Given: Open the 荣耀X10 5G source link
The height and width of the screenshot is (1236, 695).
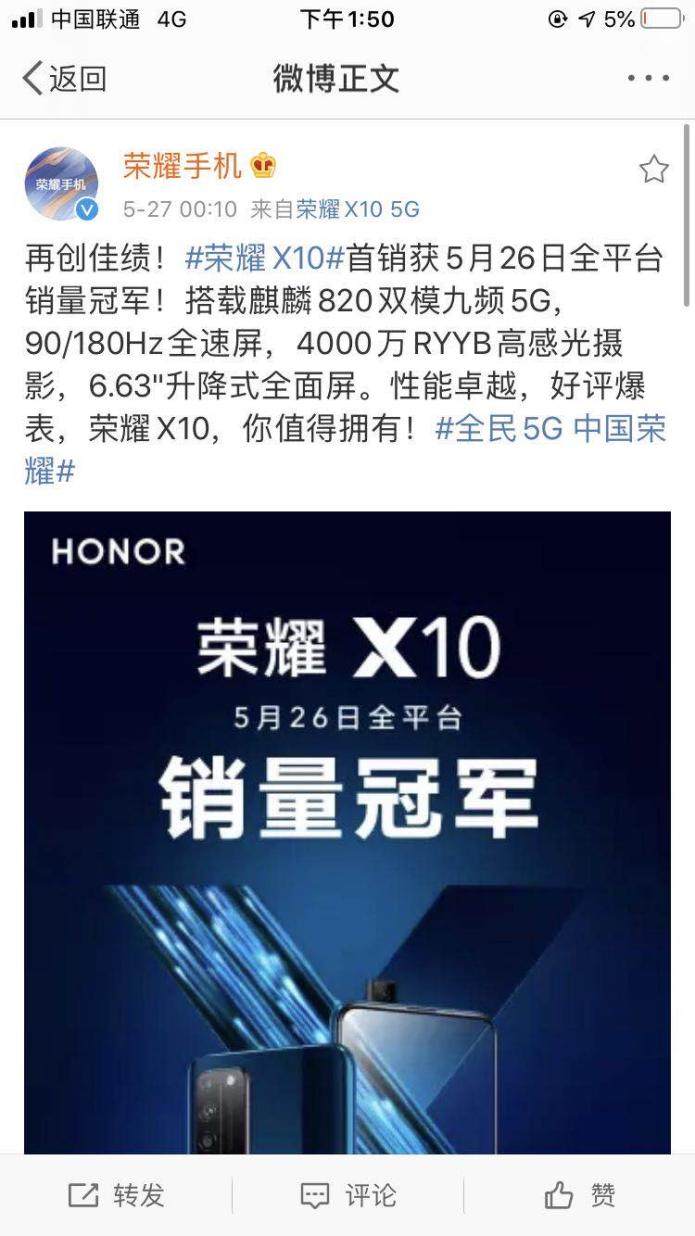Looking at the screenshot, I should click(358, 209).
